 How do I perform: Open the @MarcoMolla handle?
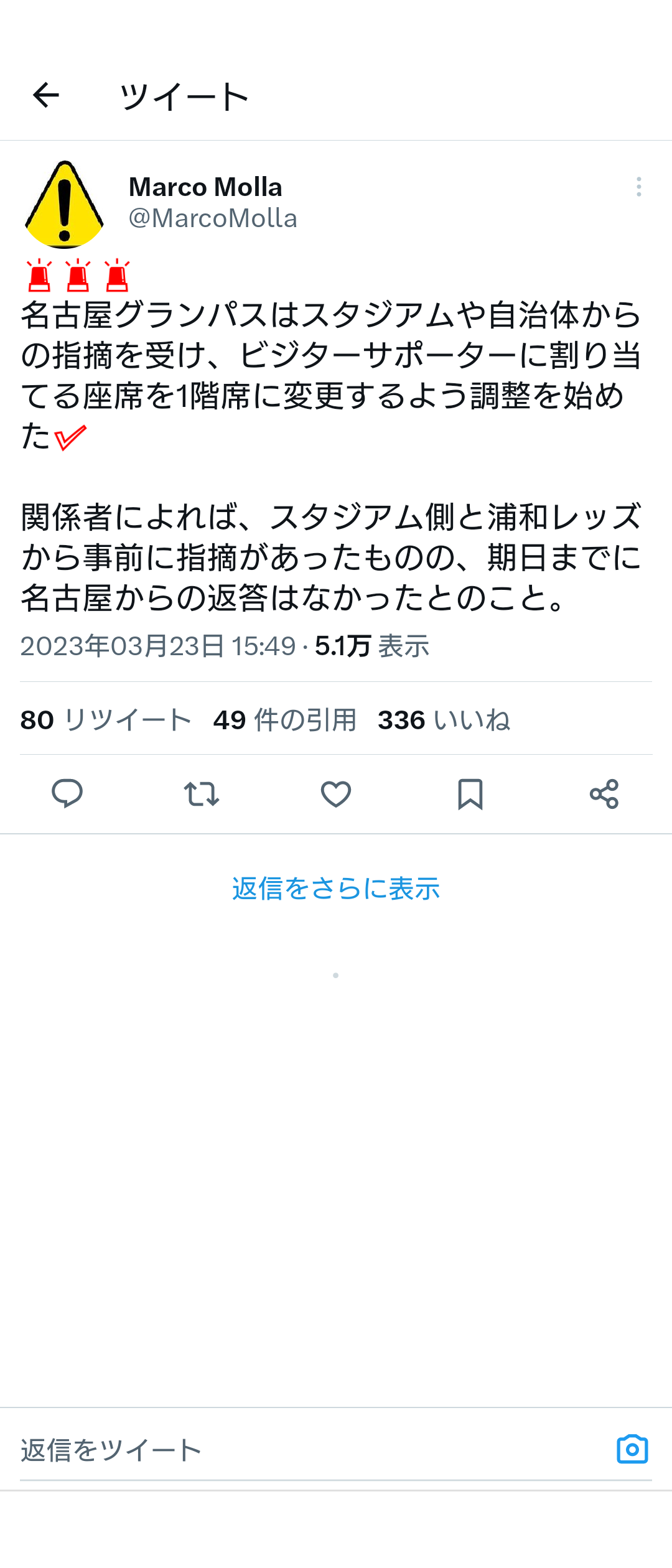pos(213,218)
